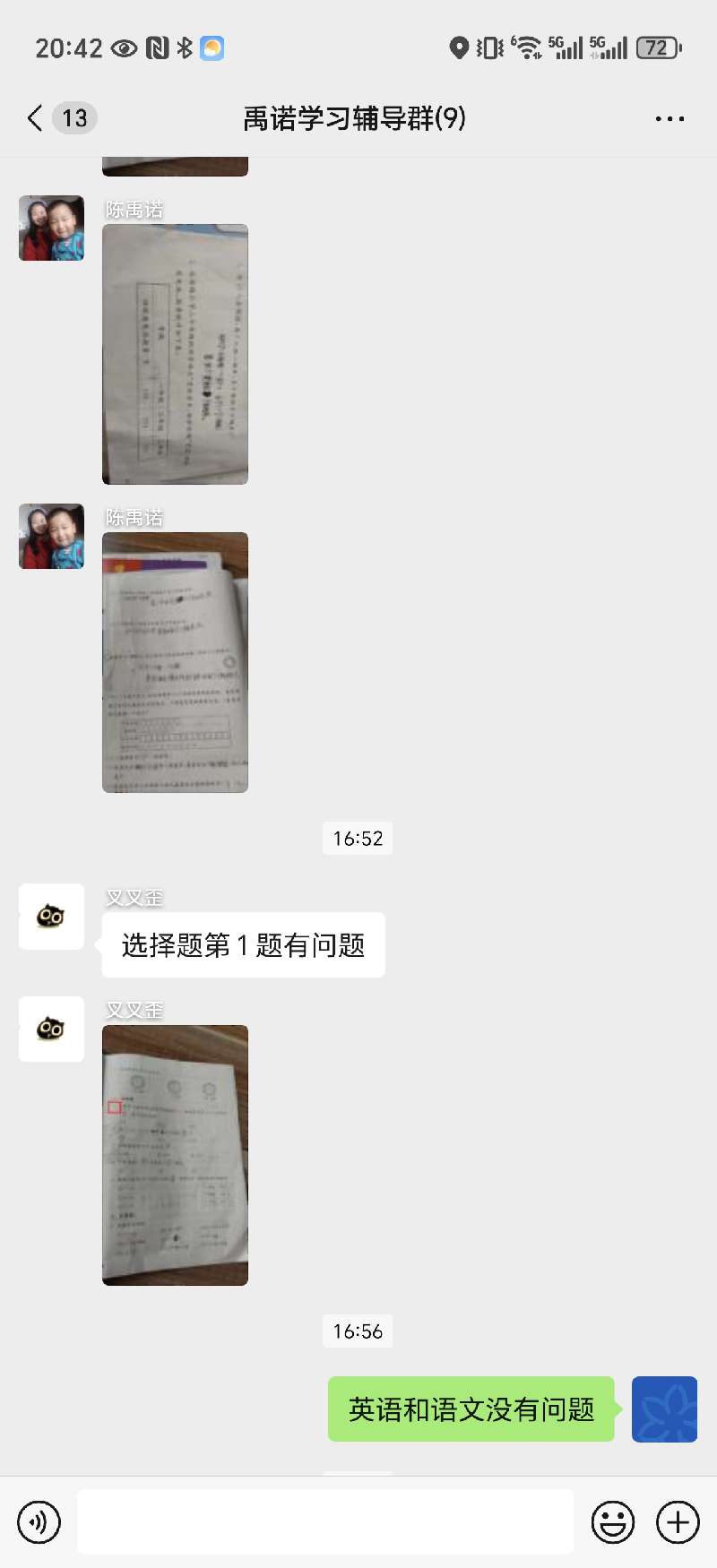The height and width of the screenshot is (1568, 717).
Task: Focus the message text field
Action: pyautogui.click(x=324, y=1521)
